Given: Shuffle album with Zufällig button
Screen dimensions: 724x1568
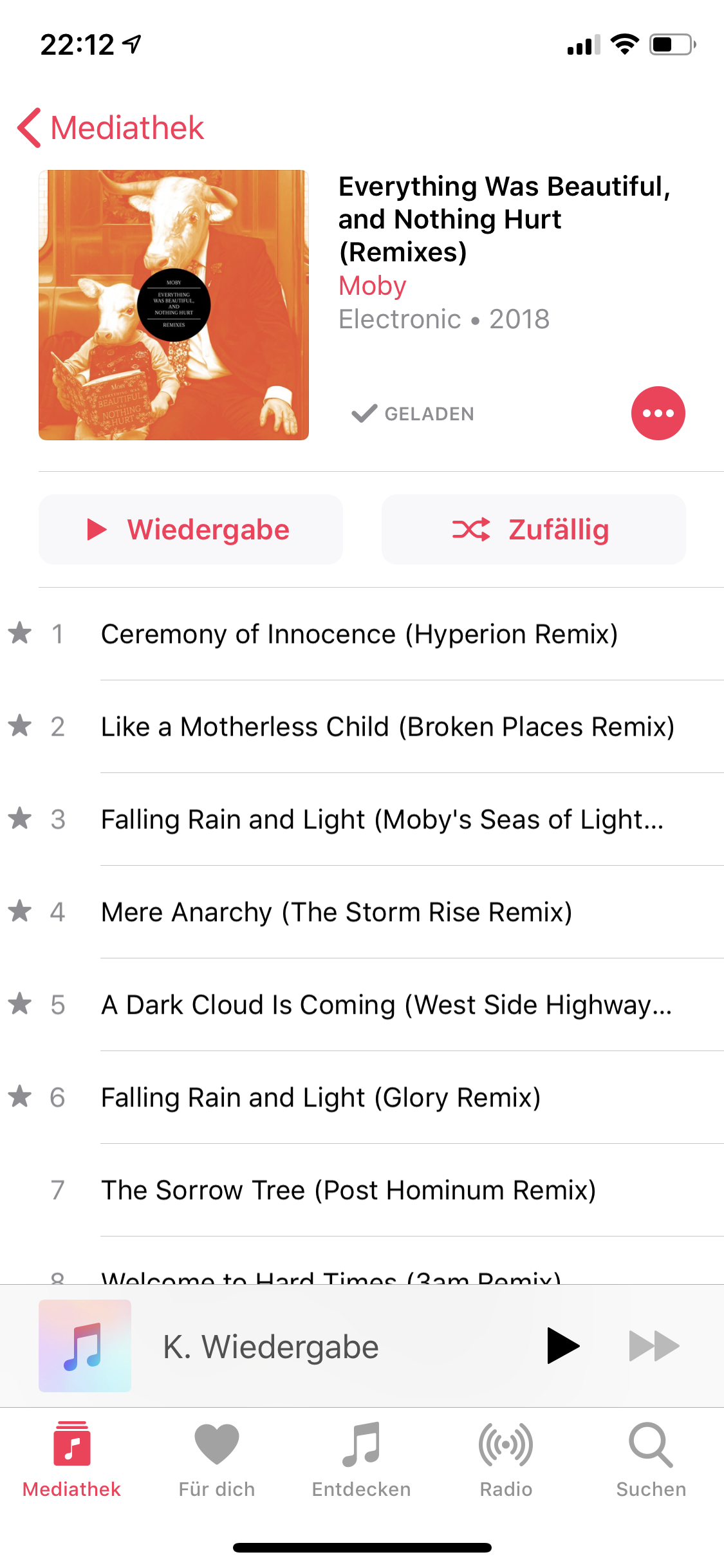Looking at the screenshot, I should point(534,530).
